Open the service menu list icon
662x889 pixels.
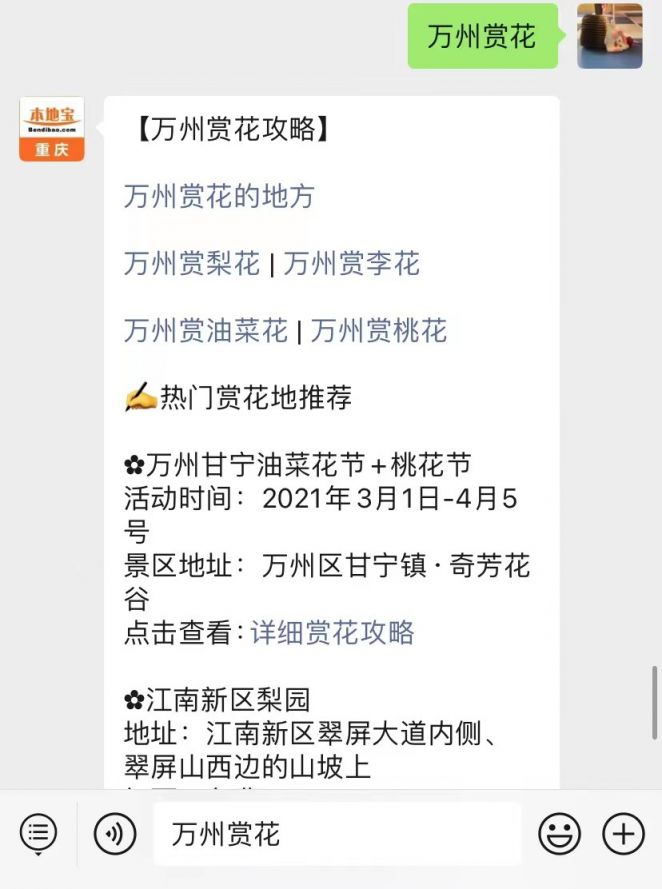point(38,833)
